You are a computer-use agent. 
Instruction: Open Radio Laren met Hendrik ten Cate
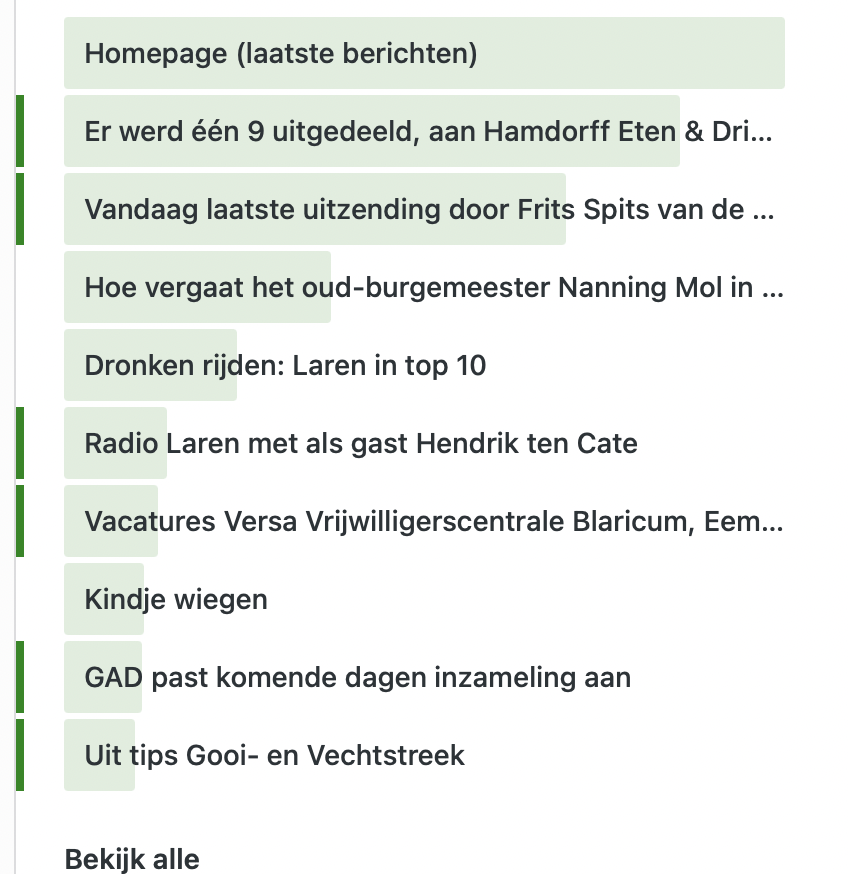[361, 443]
